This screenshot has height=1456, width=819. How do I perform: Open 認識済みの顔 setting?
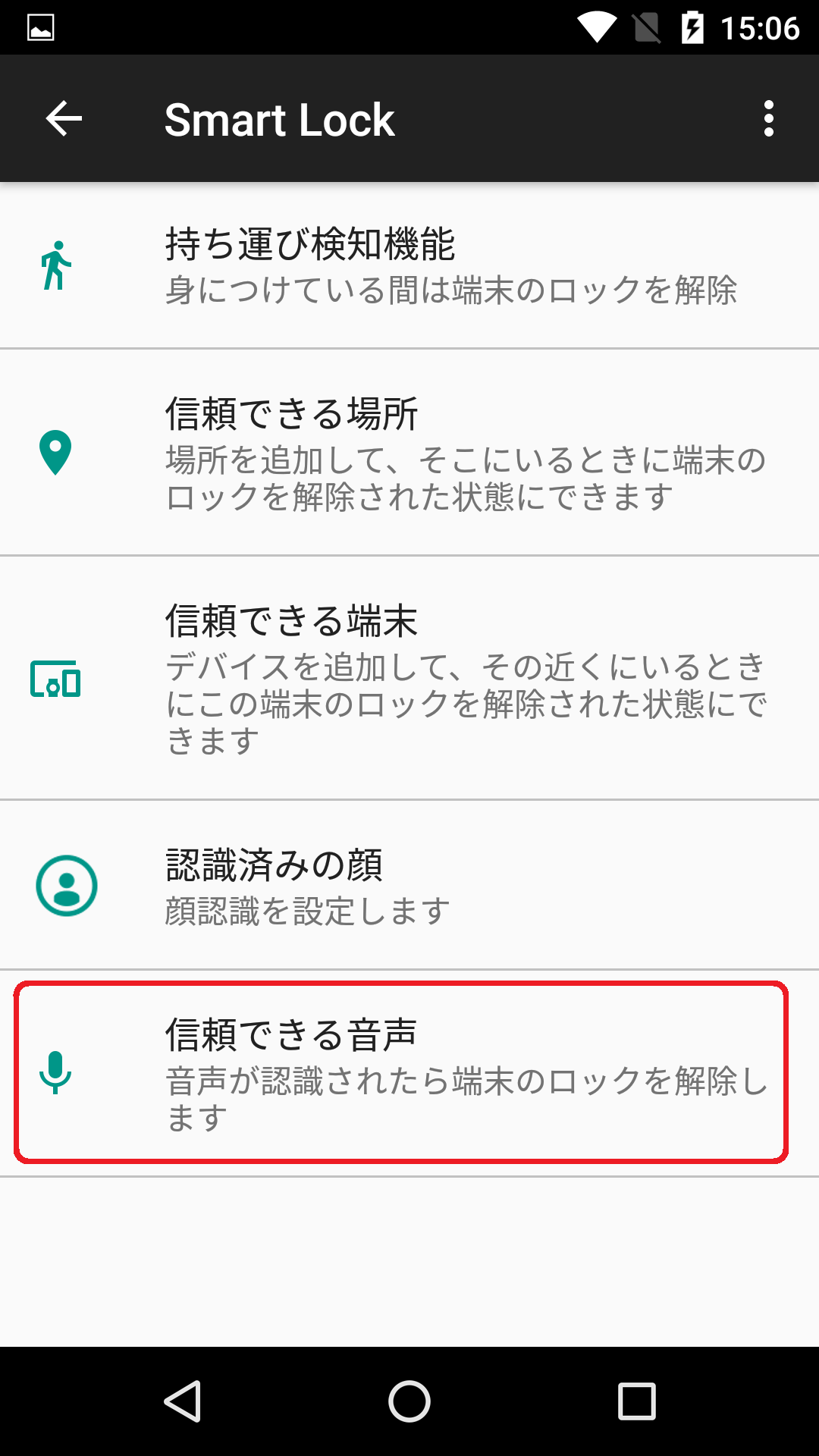[409, 885]
